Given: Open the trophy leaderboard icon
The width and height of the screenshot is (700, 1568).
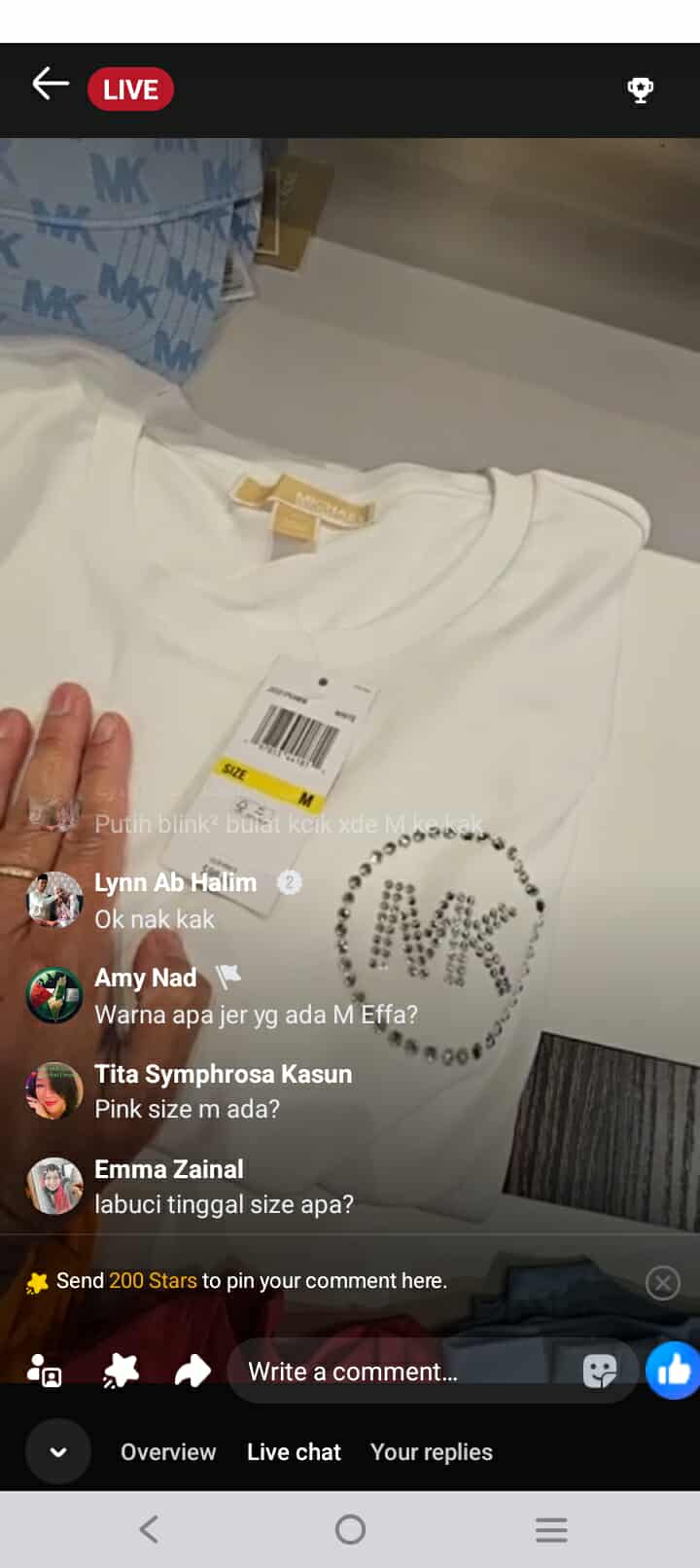Looking at the screenshot, I should coord(640,90).
